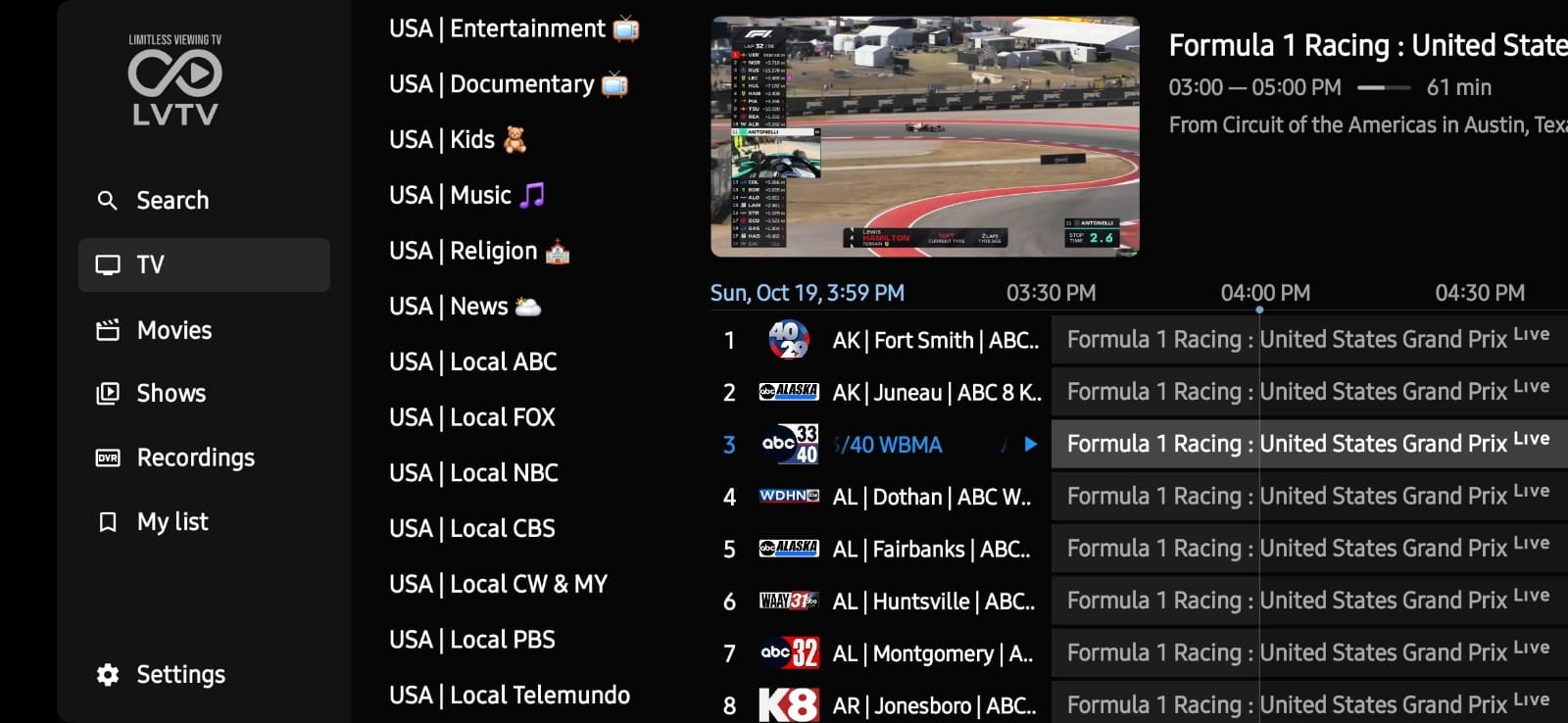
Task: Select Formula 1 program on channel 6 Huntsville
Action: click(1307, 602)
